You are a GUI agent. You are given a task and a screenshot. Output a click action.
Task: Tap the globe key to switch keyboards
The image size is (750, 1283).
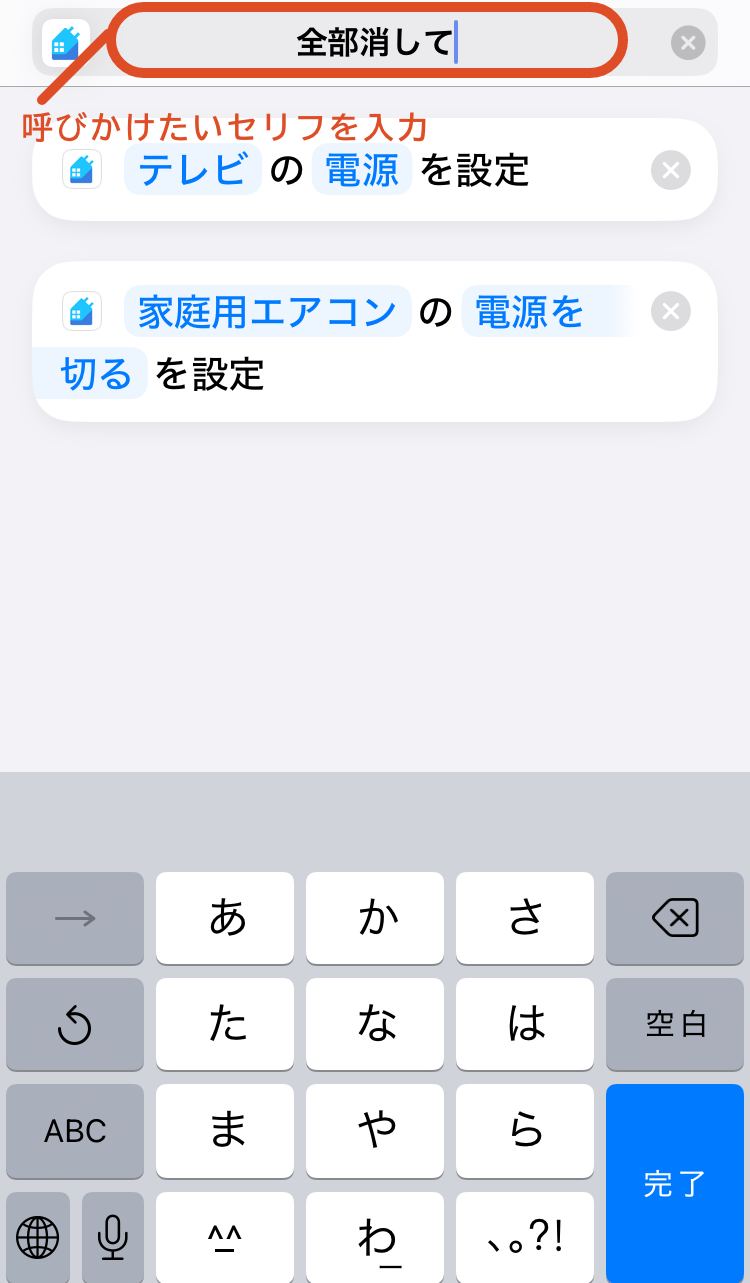(x=40, y=1238)
